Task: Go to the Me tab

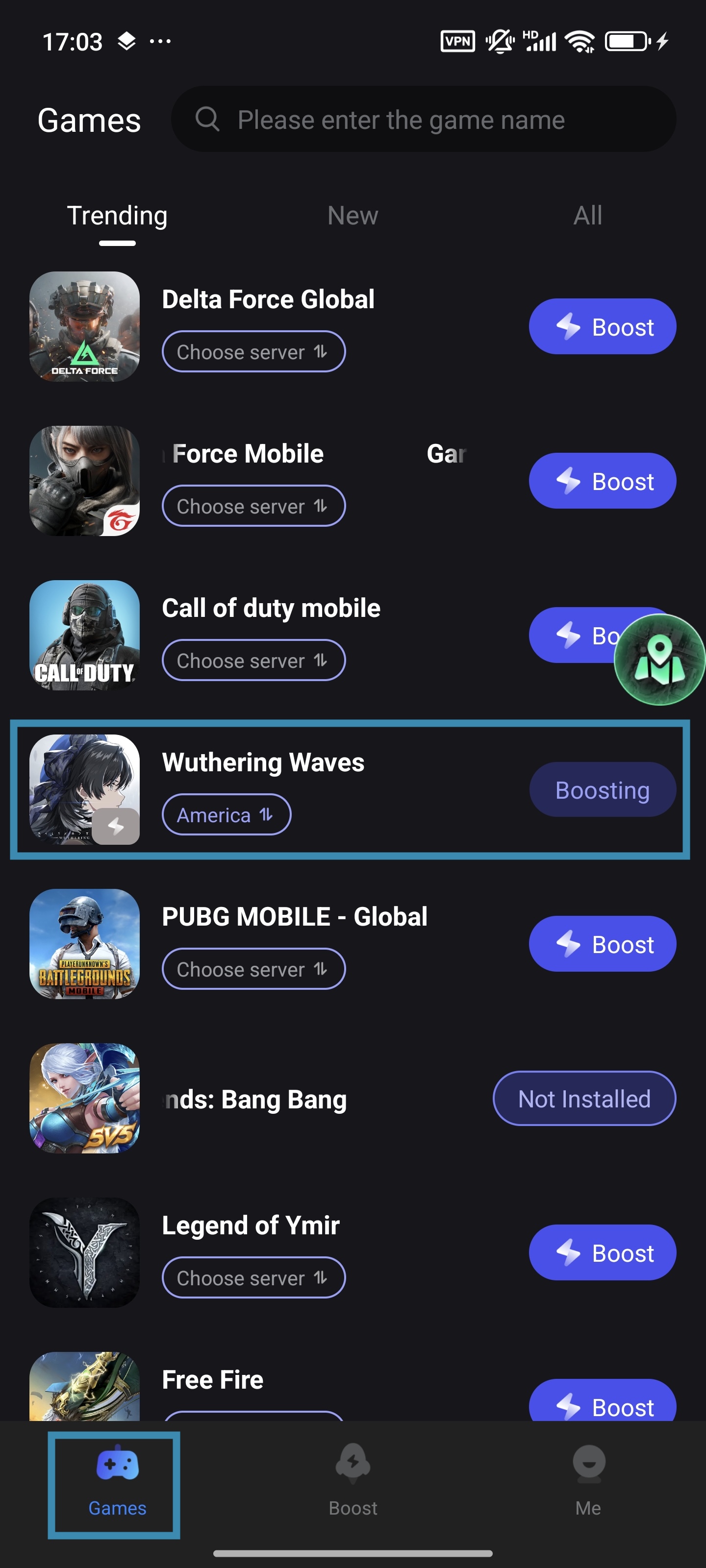Action: click(588, 1483)
